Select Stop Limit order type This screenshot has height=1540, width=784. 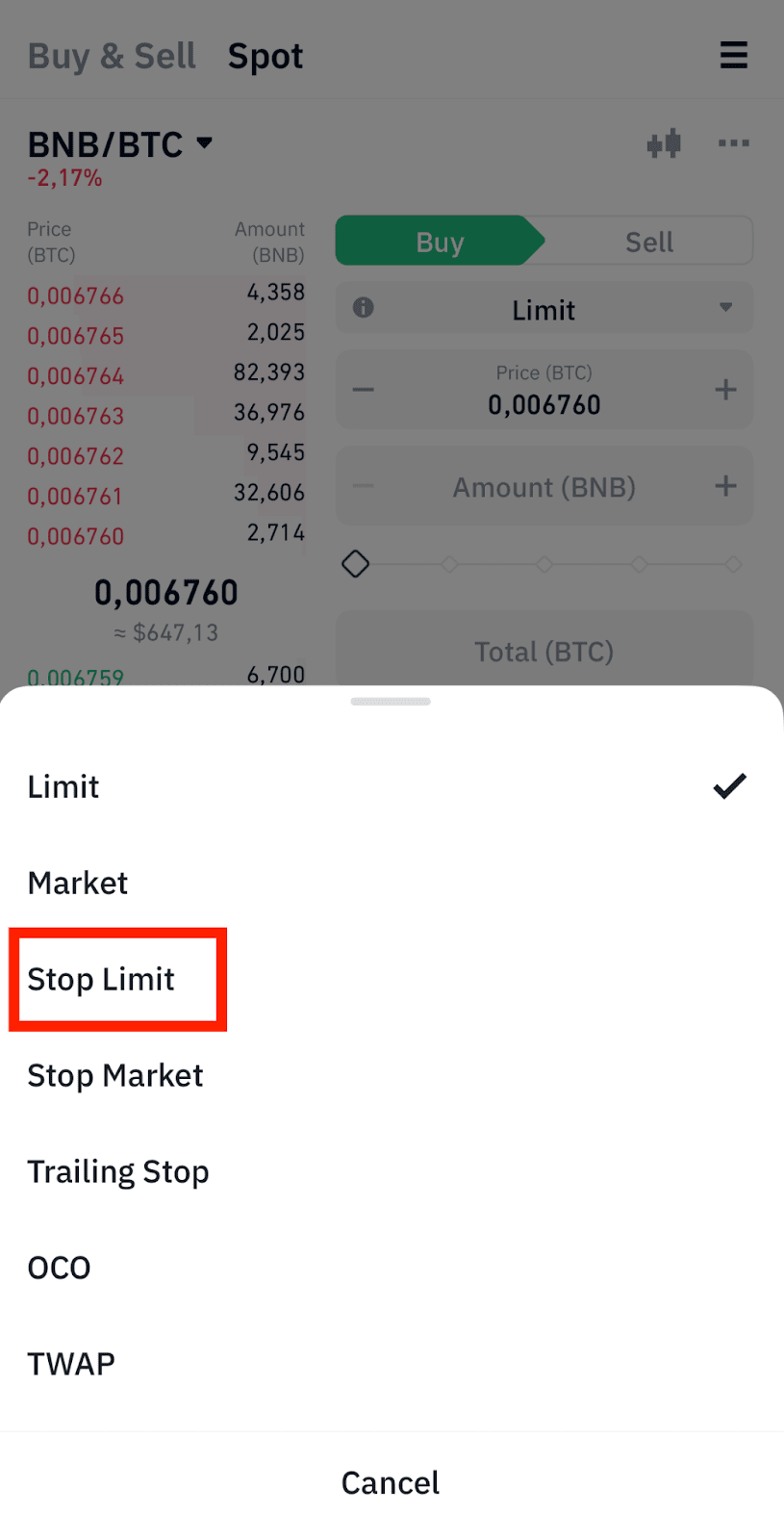(101, 980)
